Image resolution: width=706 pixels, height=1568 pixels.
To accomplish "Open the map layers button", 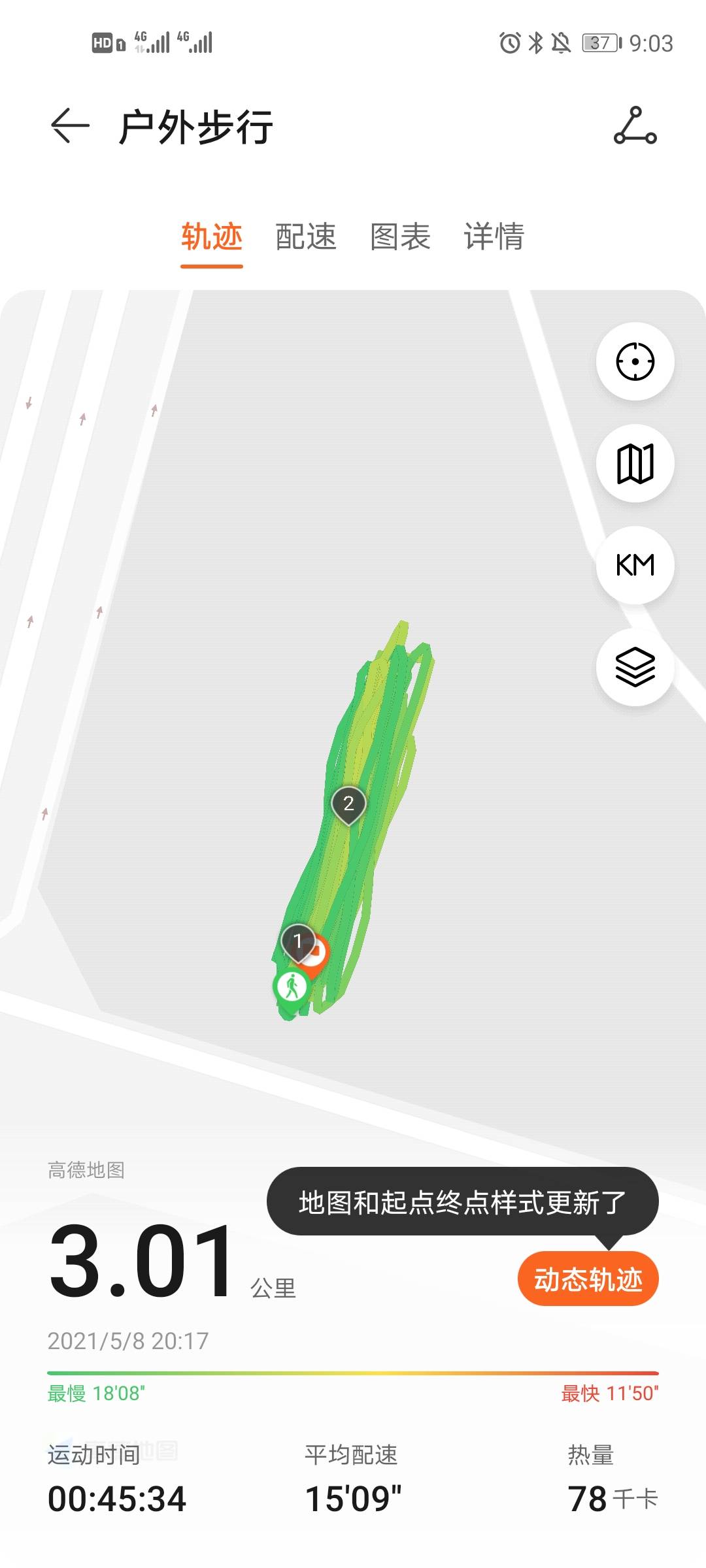I will click(x=635, y=667).
